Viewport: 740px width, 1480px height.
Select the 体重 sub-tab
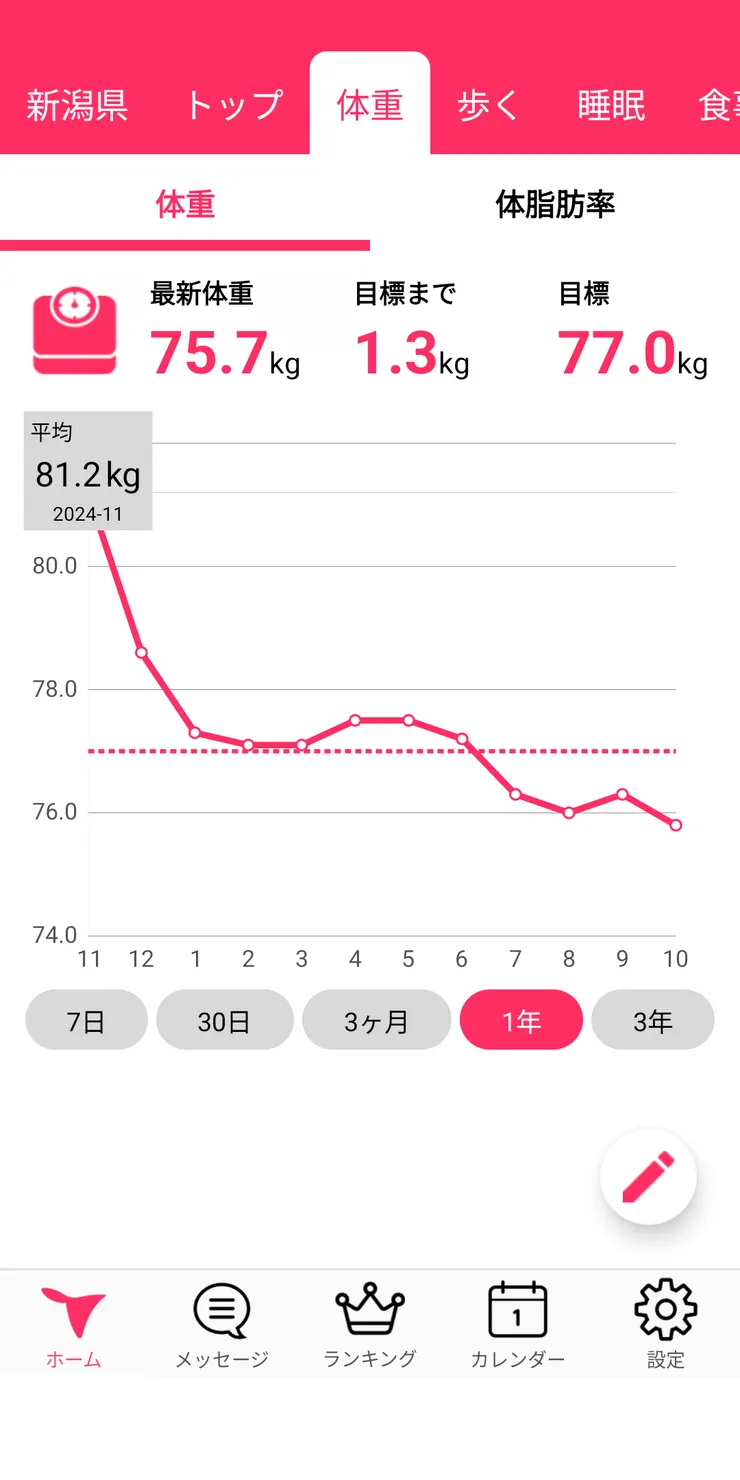pyautogui.click(x=185, y=205)
